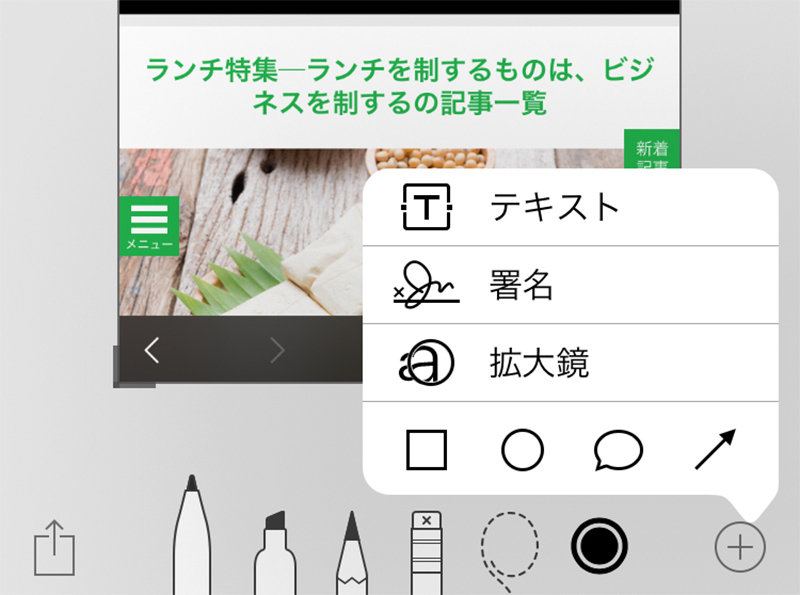This screenshot has height=595, width=800.
Task: Insert a circle shape
Action: point(521,450)
